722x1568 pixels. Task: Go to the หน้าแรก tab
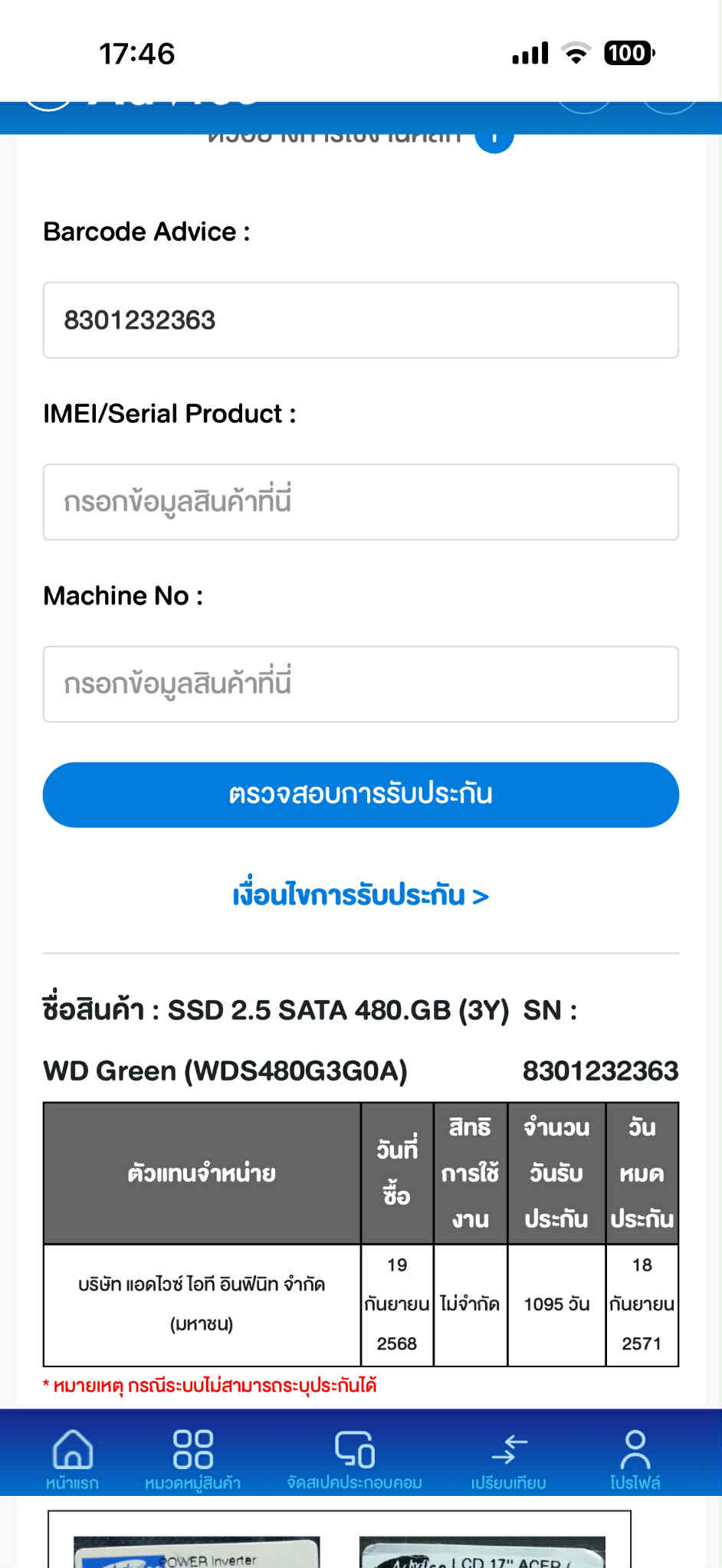pyautogui.click(x=72, y=1458)
